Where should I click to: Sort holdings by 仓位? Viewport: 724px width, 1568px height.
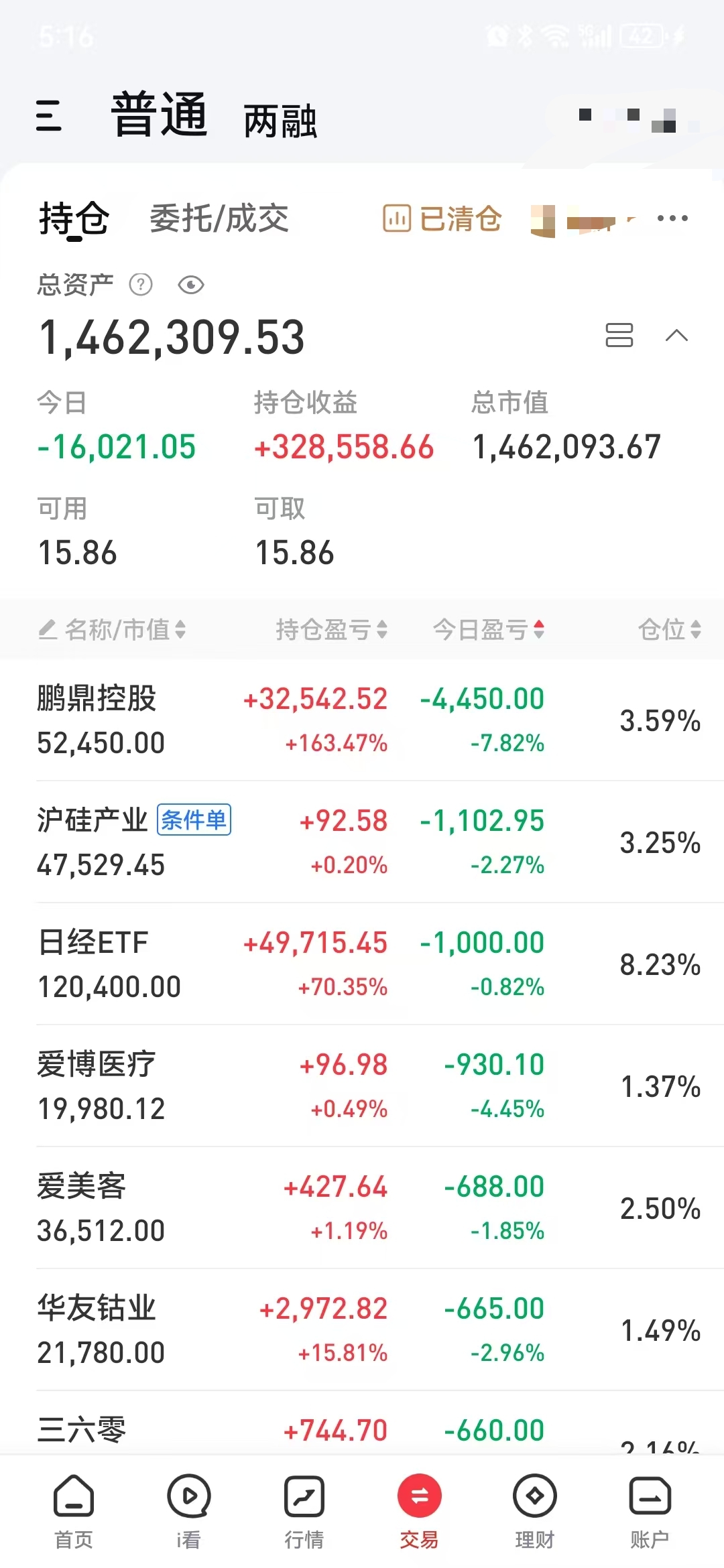(669, 629)
